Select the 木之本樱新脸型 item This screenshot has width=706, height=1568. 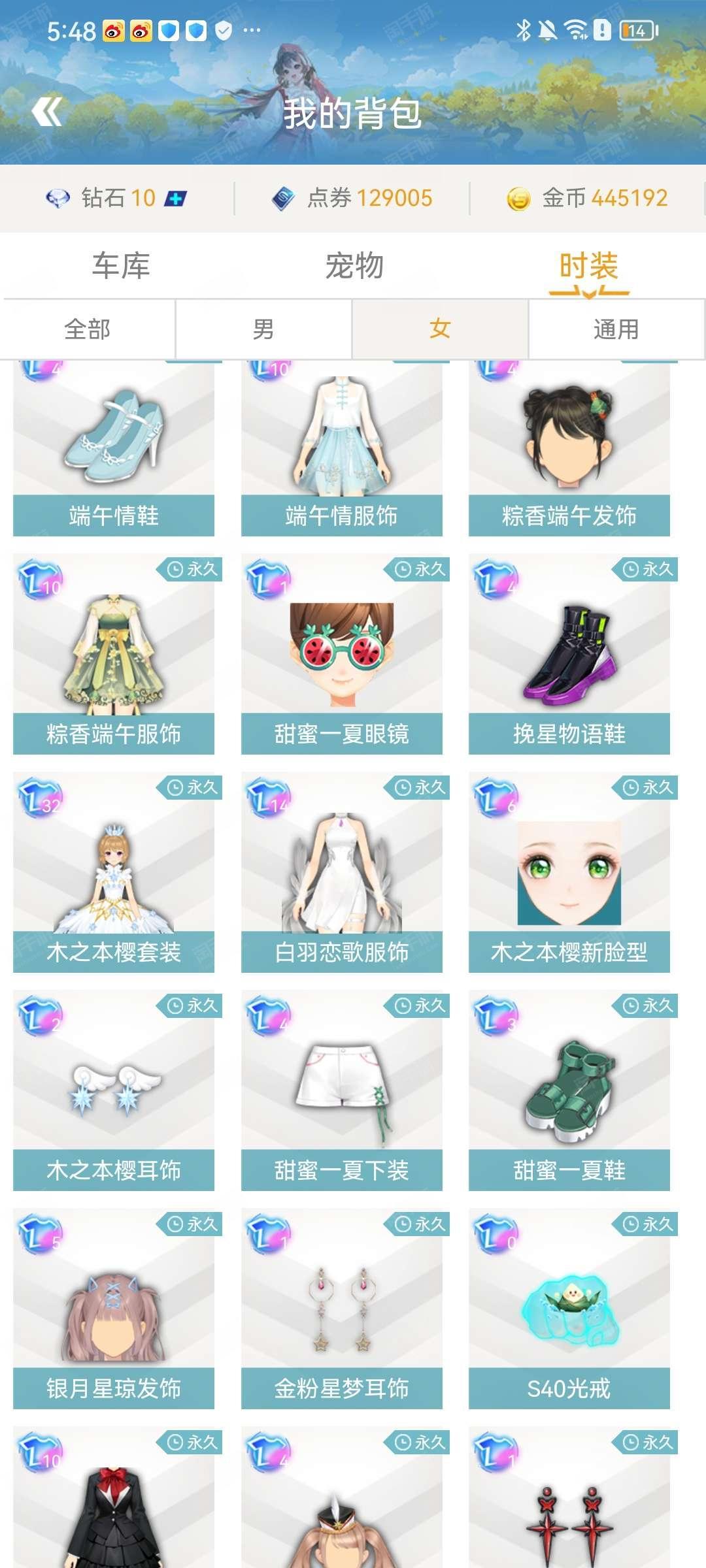point(569,873)
